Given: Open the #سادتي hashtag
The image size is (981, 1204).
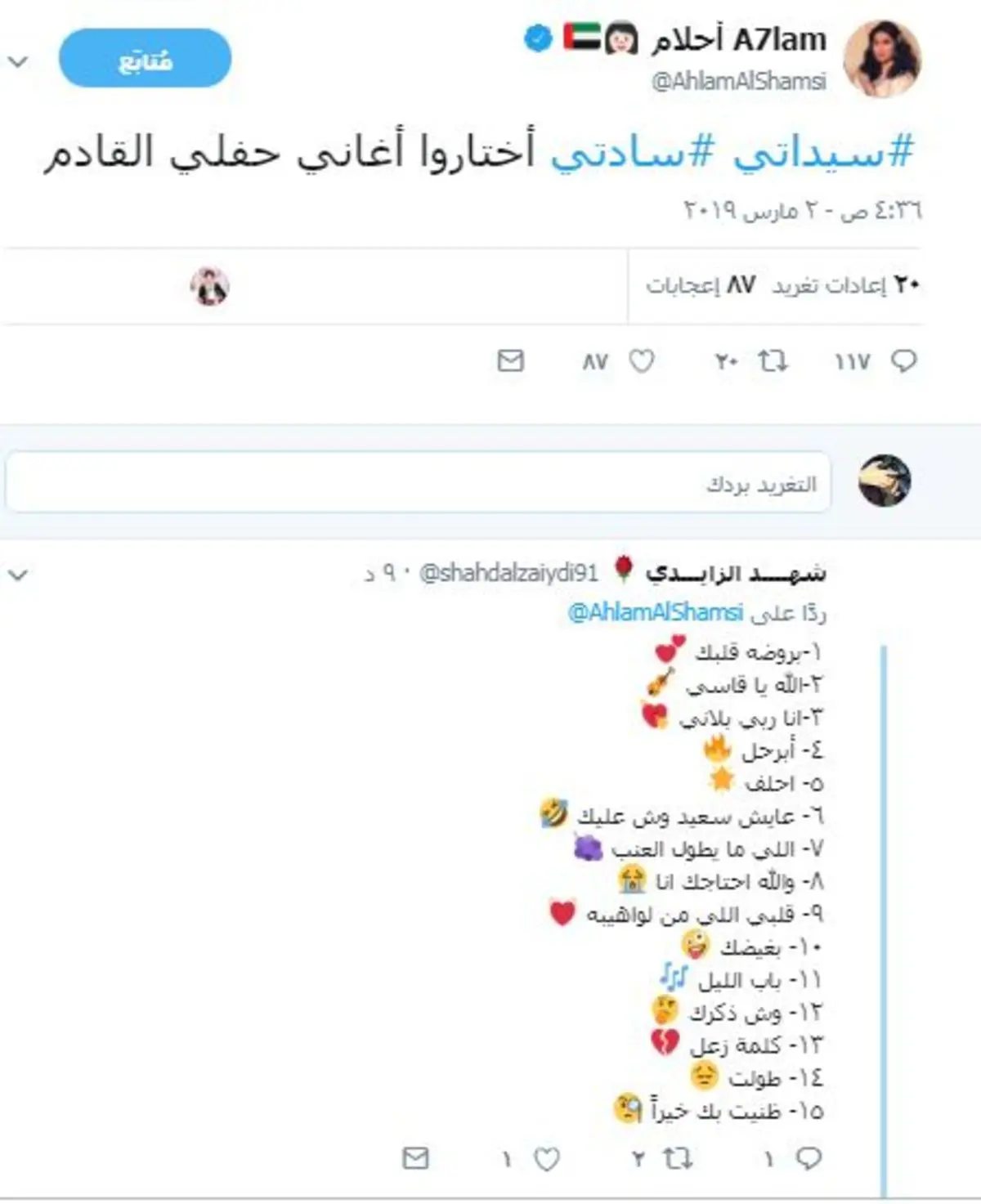Looking at the screenshot, I should pyautogui.click(x=632, y=153).
